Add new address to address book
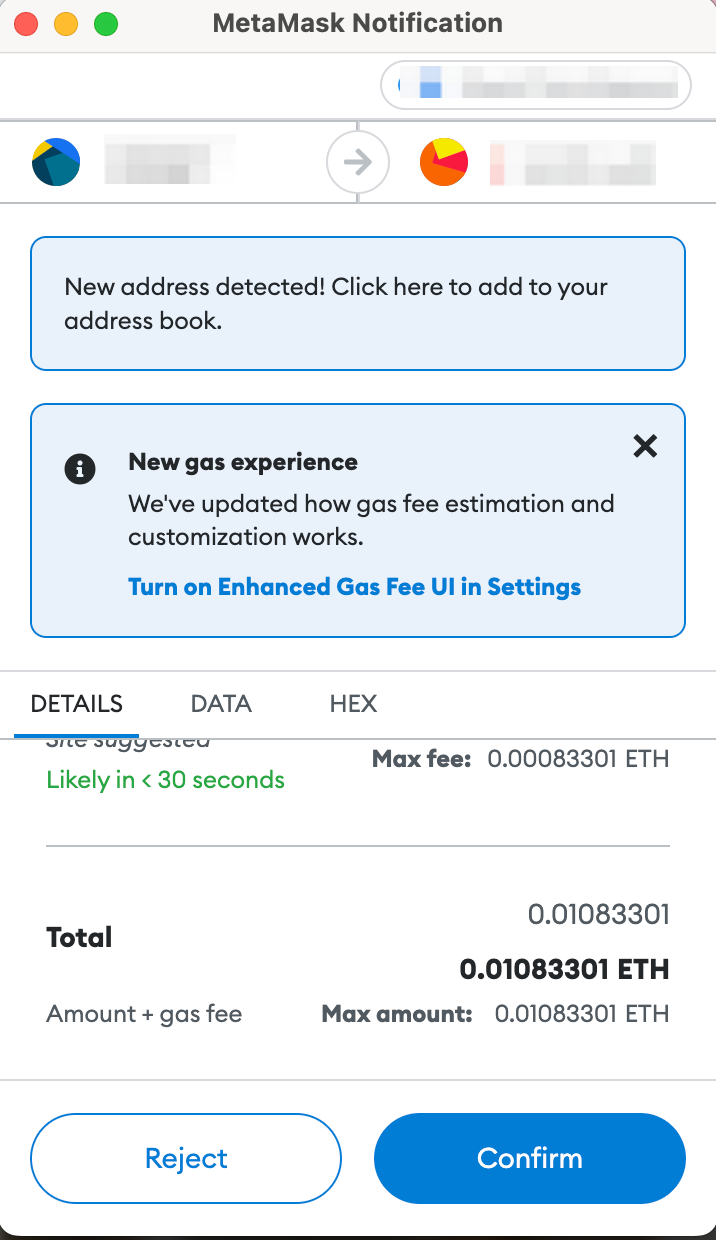This screenshot has height=1240, width=716. pos(358,304)
